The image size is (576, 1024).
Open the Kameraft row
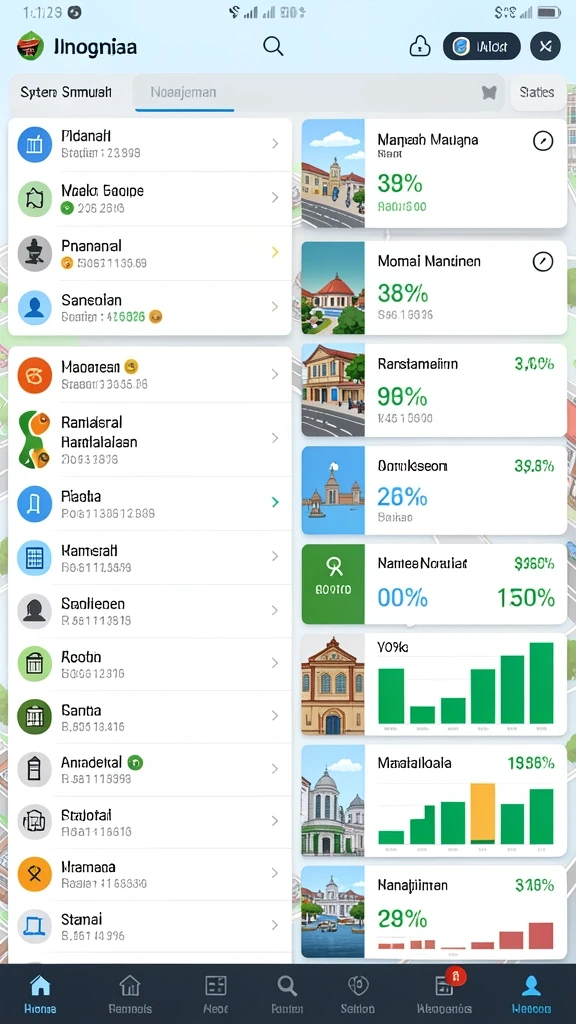[x=150, y=558]
